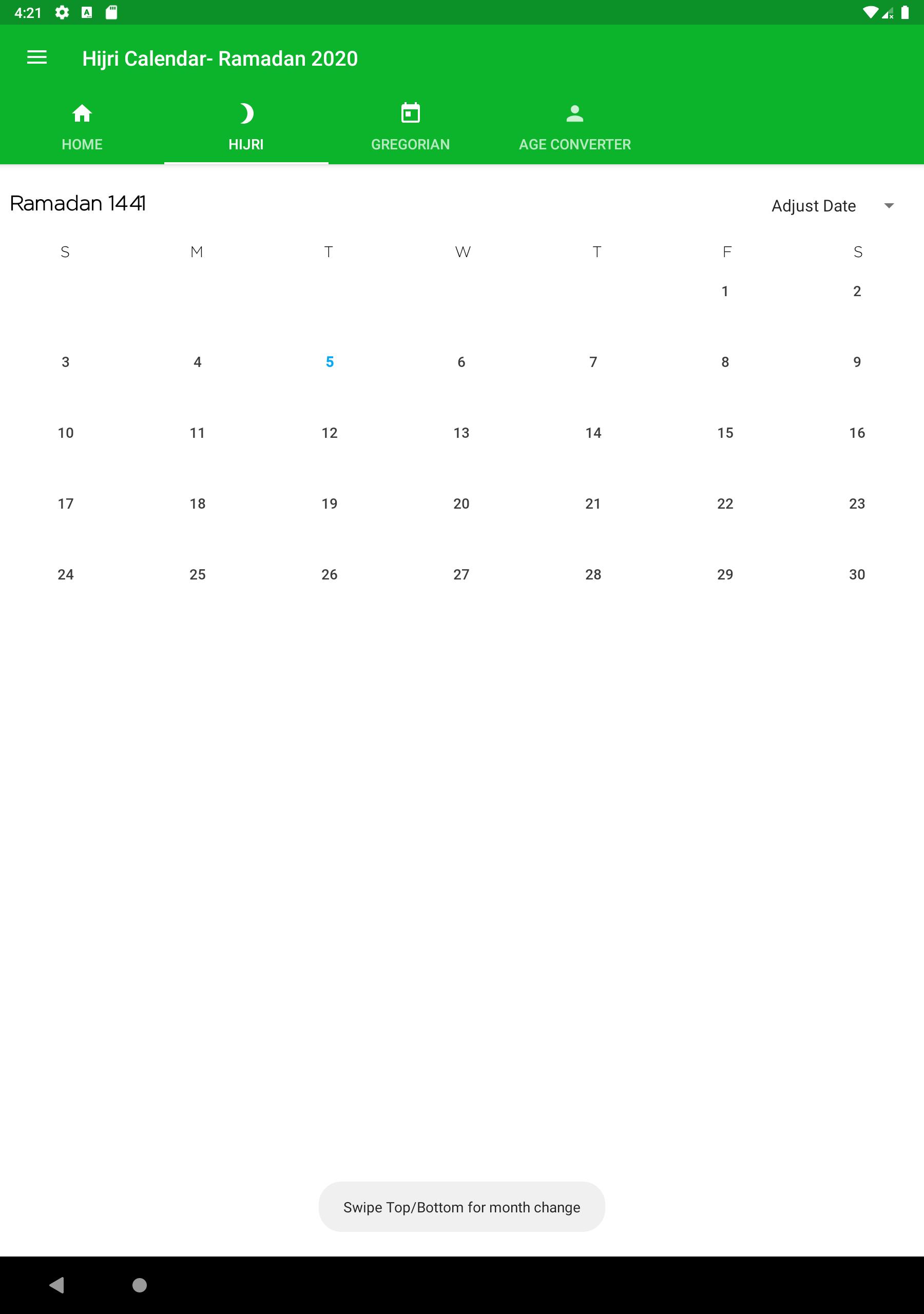The height and width of the screenshot is (1314, 924).
Task: Select day 1 of Ramadan
Action: tap(725, 292)
